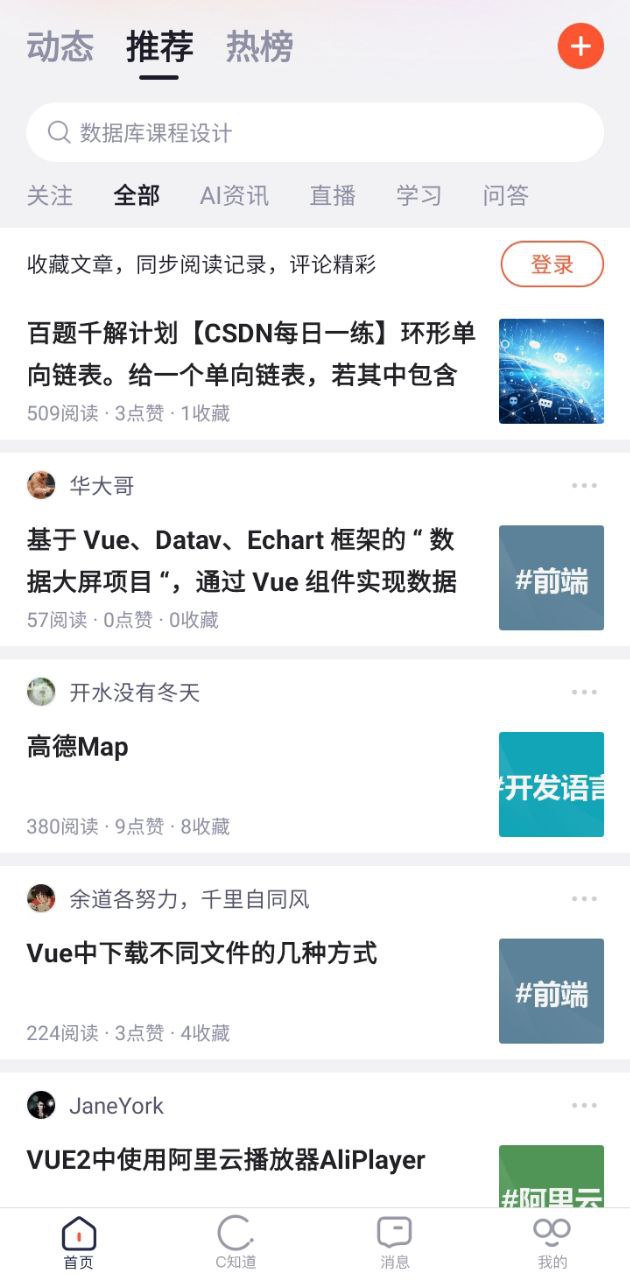
Task: Open more options on 华大哥's post
Action: [x=584, y=486]
